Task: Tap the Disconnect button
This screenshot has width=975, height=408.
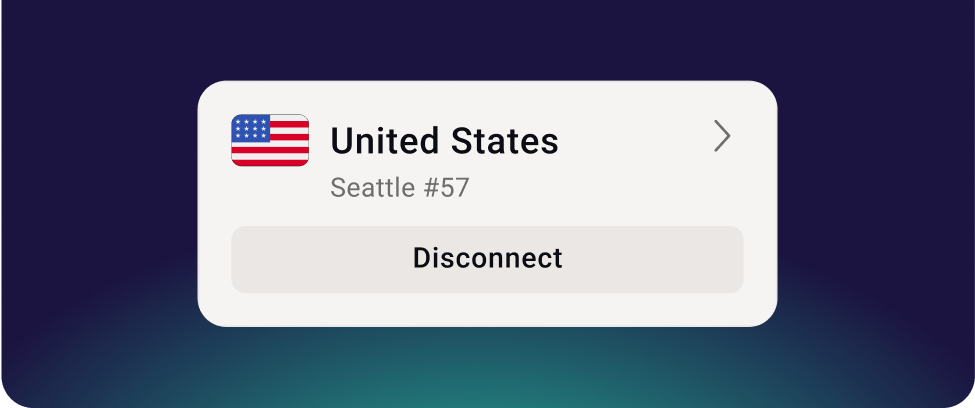Action: click(x=487, y=259)
